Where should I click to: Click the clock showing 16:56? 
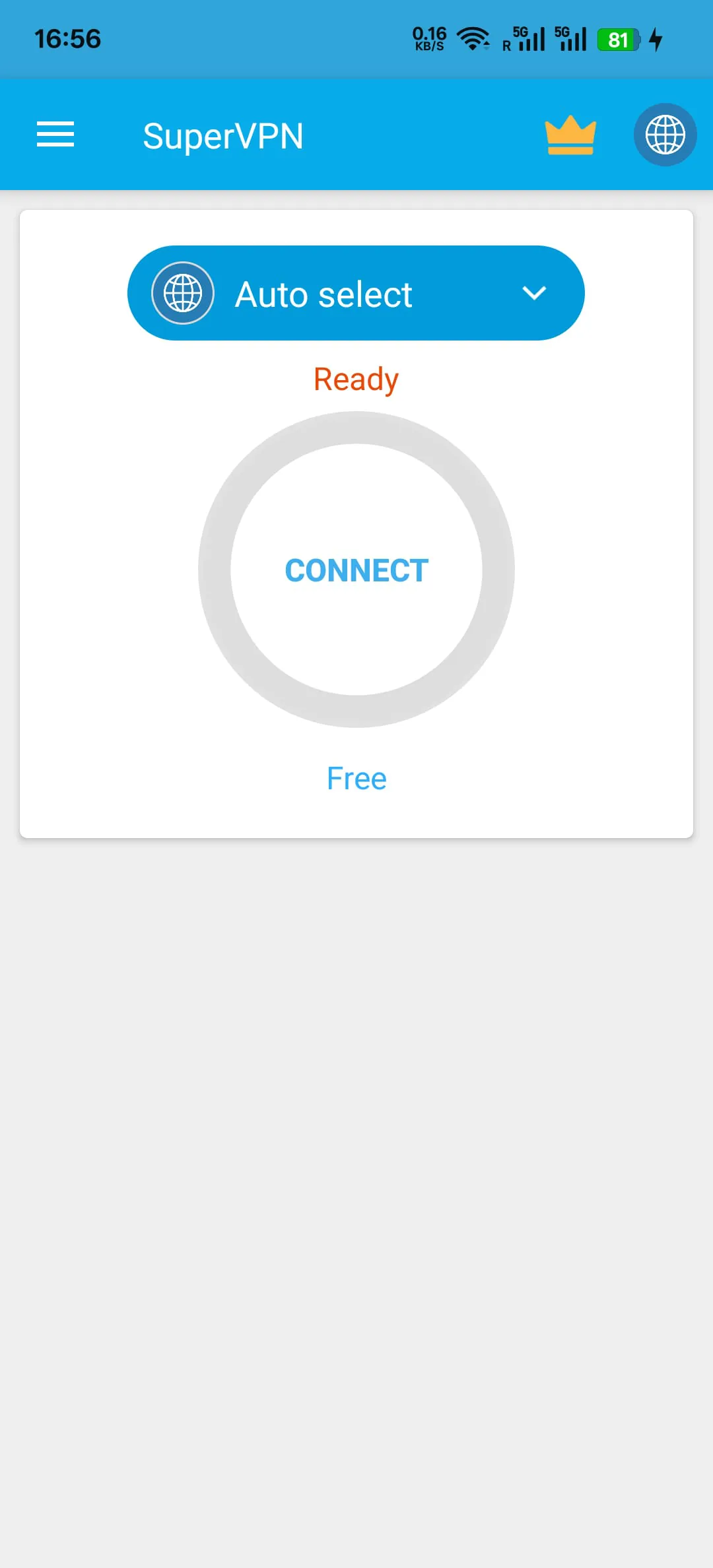68,38
